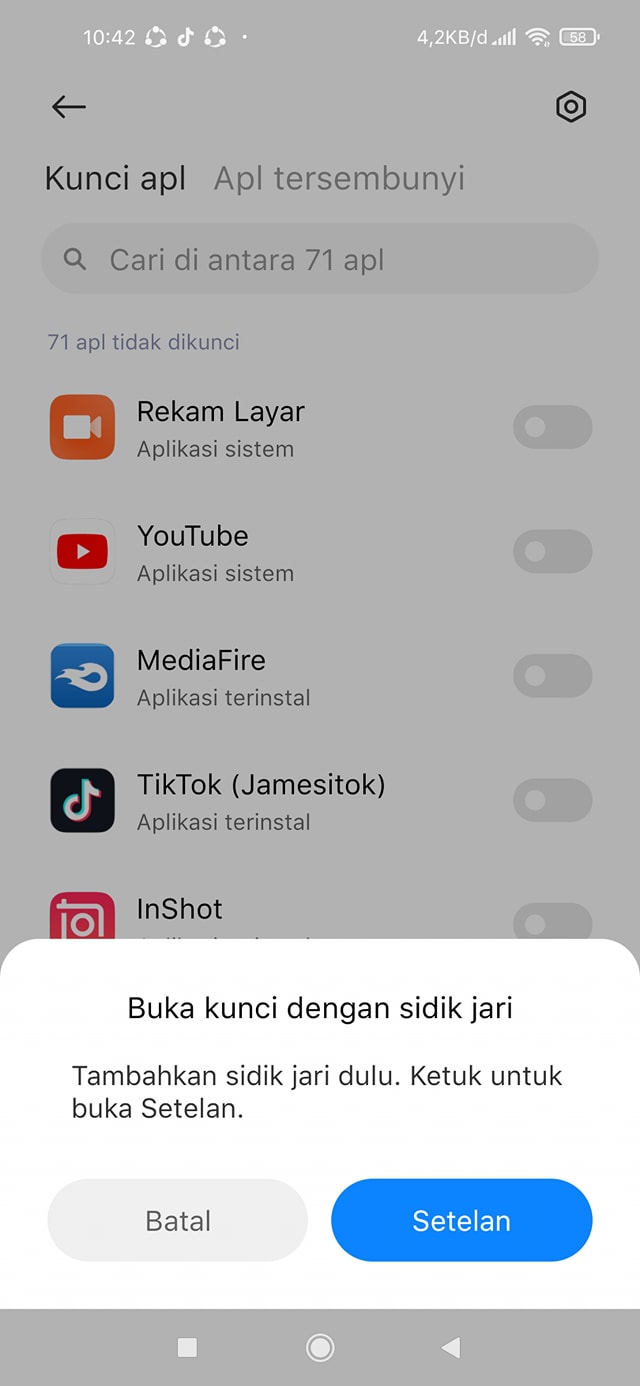Open recent apps from navigation bar
Viewport: 640px width, 1386px height.
click(x=187, y=1348)
